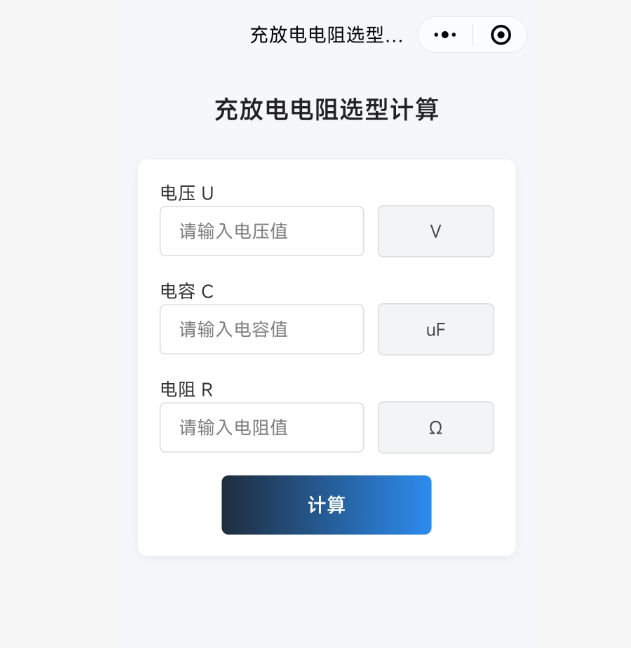Open the voltage unit V picker
The height and width of the screenshot is (648, 631).
click(x=435, y=231)
